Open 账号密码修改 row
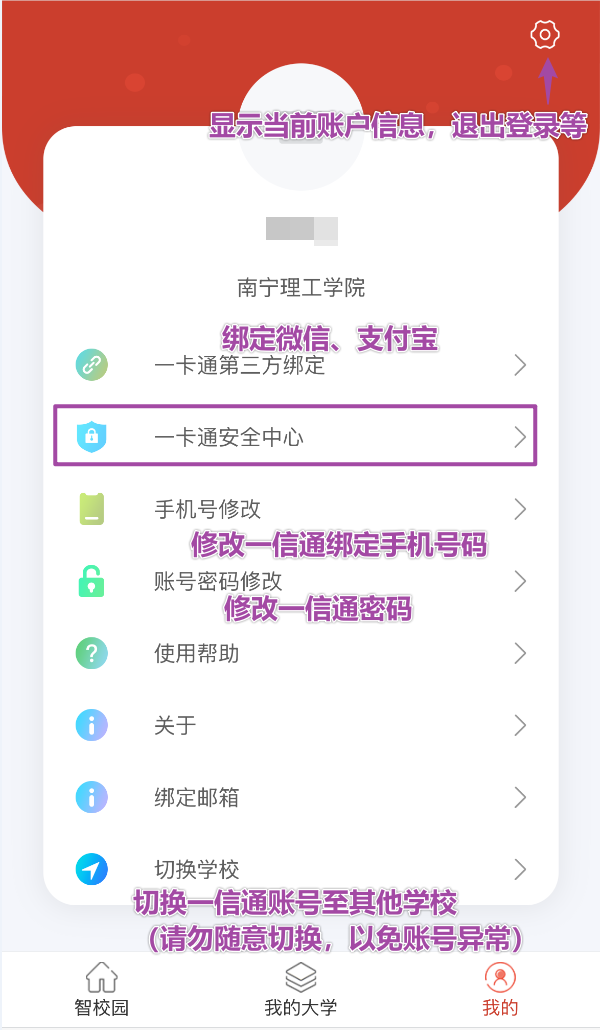Screen dimensions: 600x1030 [300, 581]
